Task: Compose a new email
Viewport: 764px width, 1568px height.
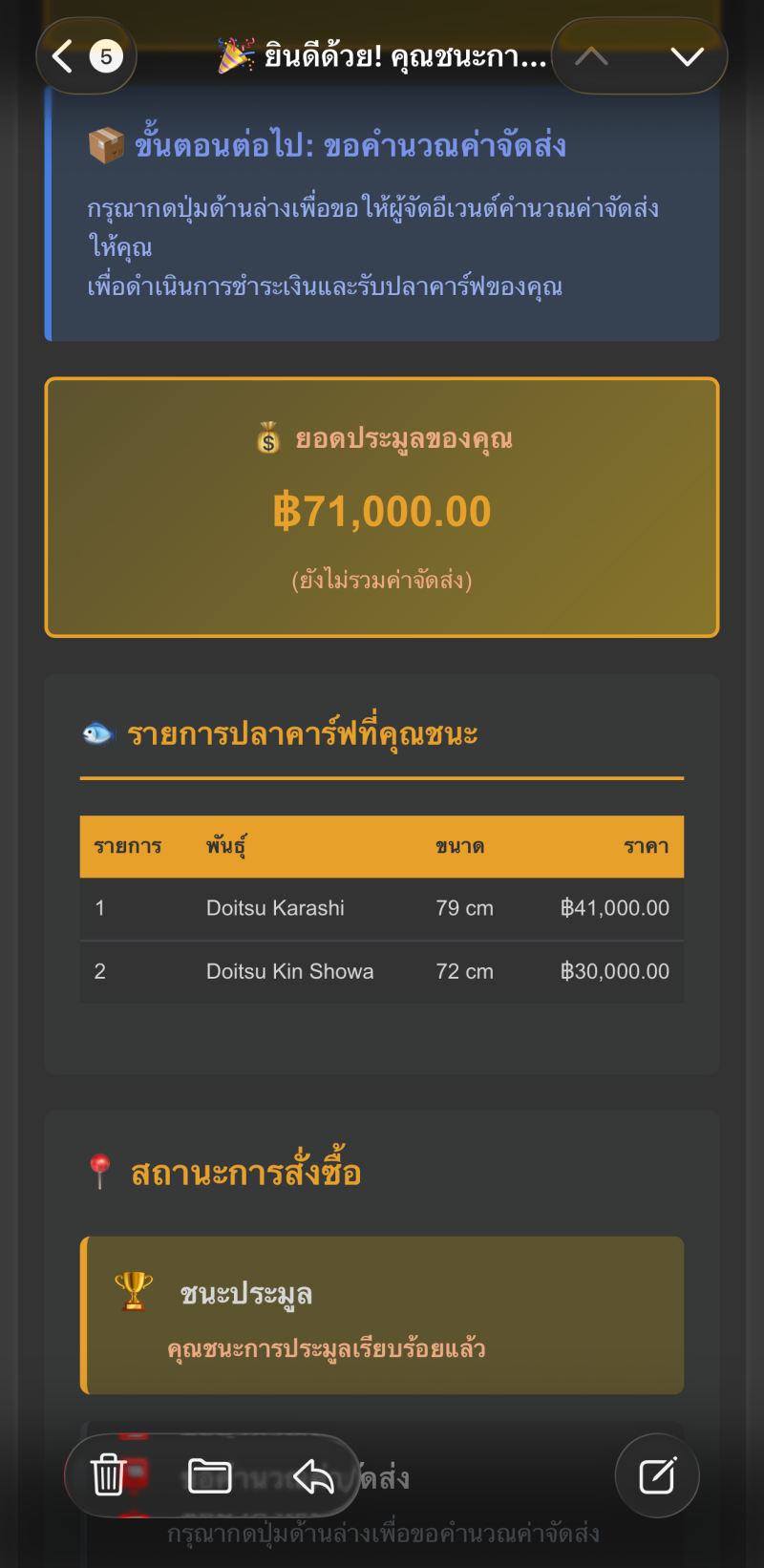Action: click(x=657, y=1475)
